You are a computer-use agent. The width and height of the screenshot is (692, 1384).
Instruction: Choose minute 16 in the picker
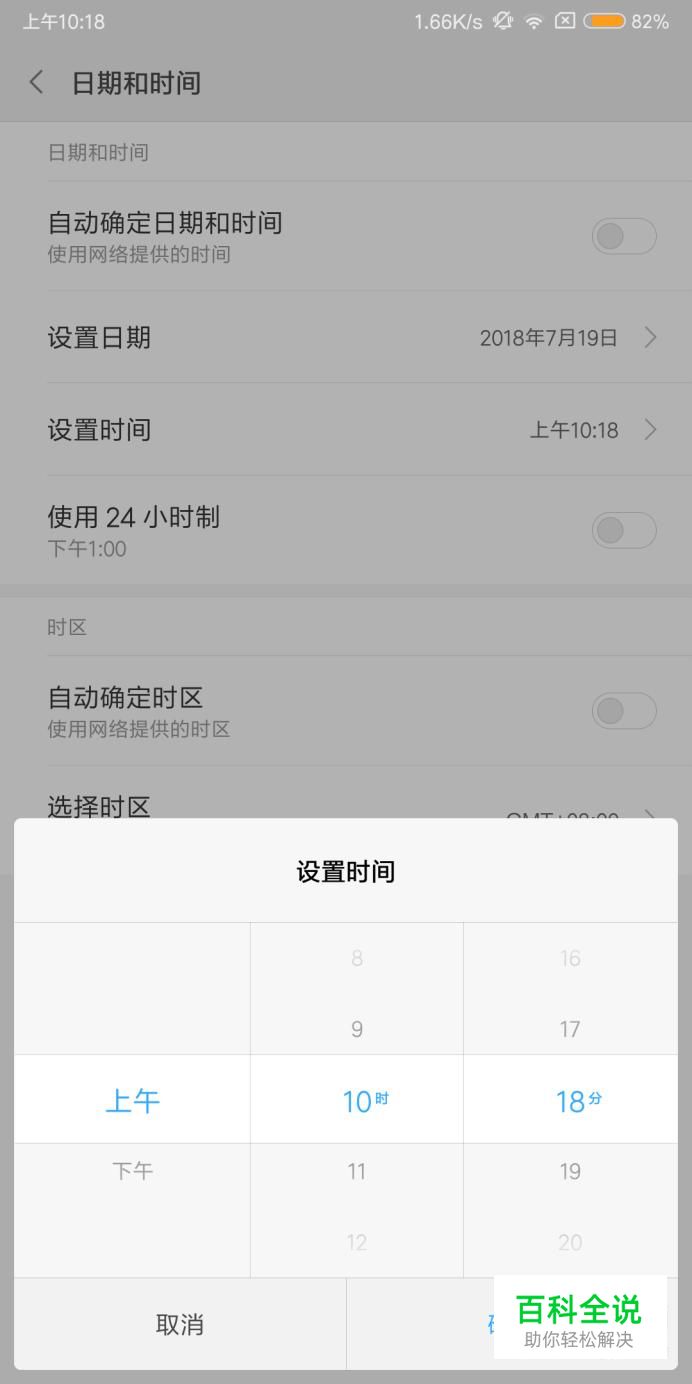click(x=570, y=958)
